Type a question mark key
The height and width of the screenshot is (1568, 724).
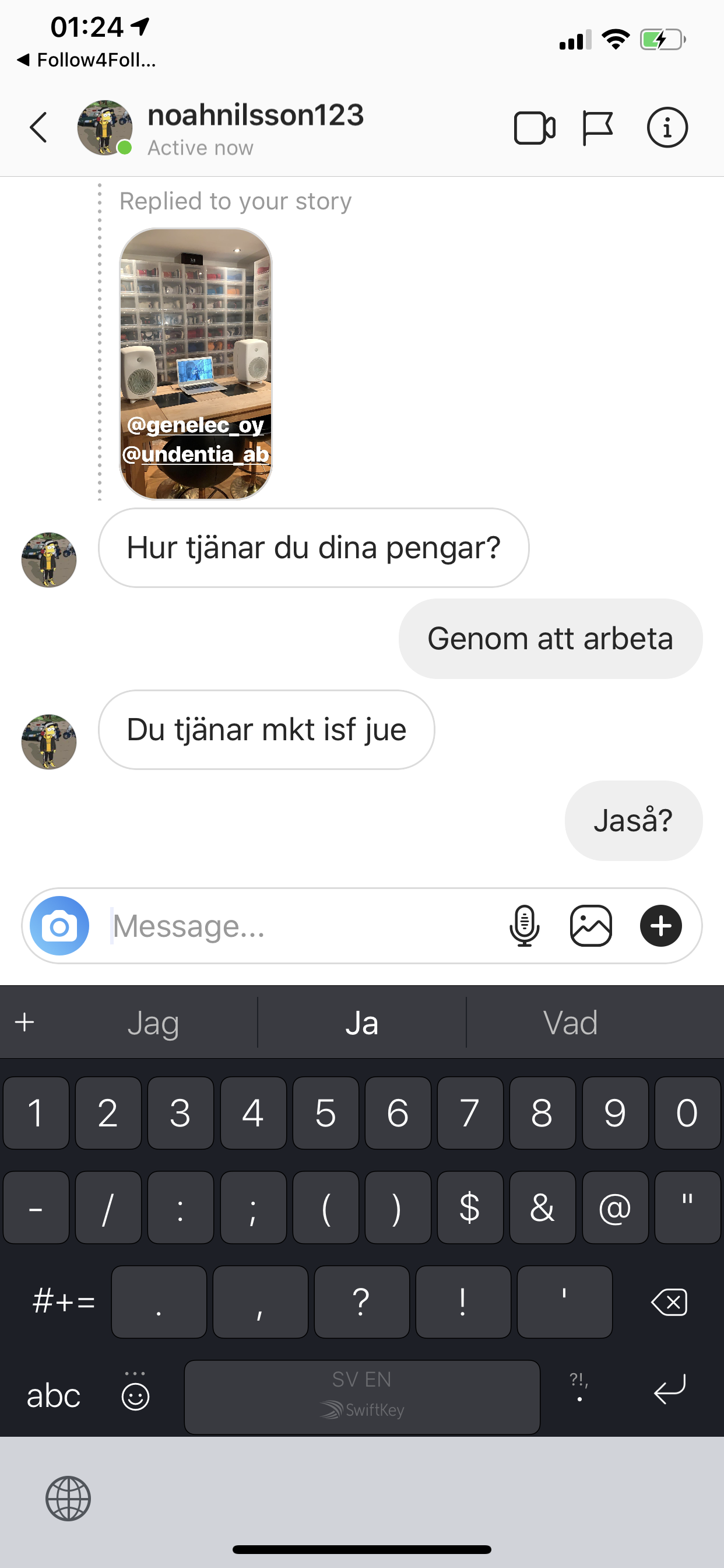(361, 1302)
